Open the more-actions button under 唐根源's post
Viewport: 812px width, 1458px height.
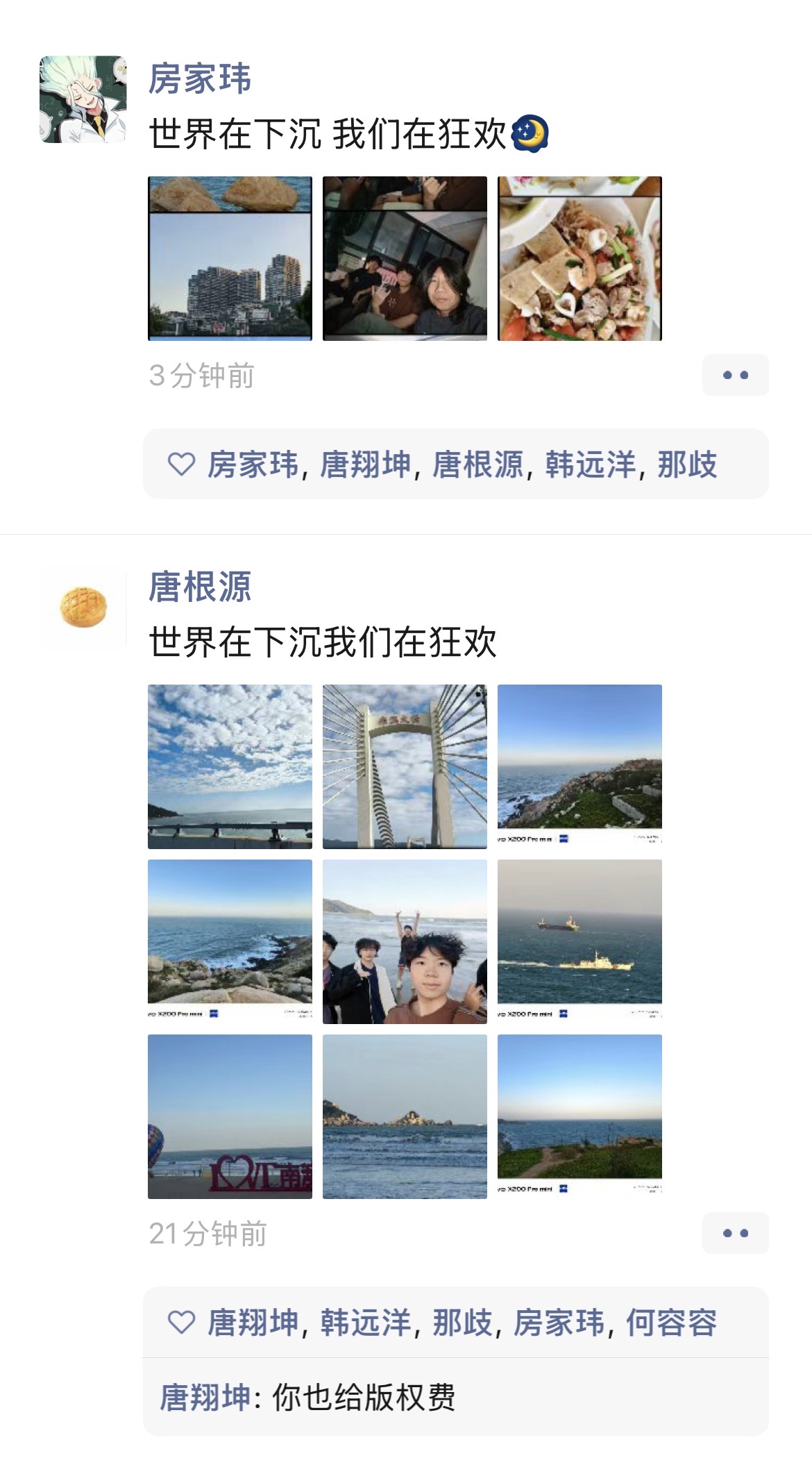[735, 1233]
